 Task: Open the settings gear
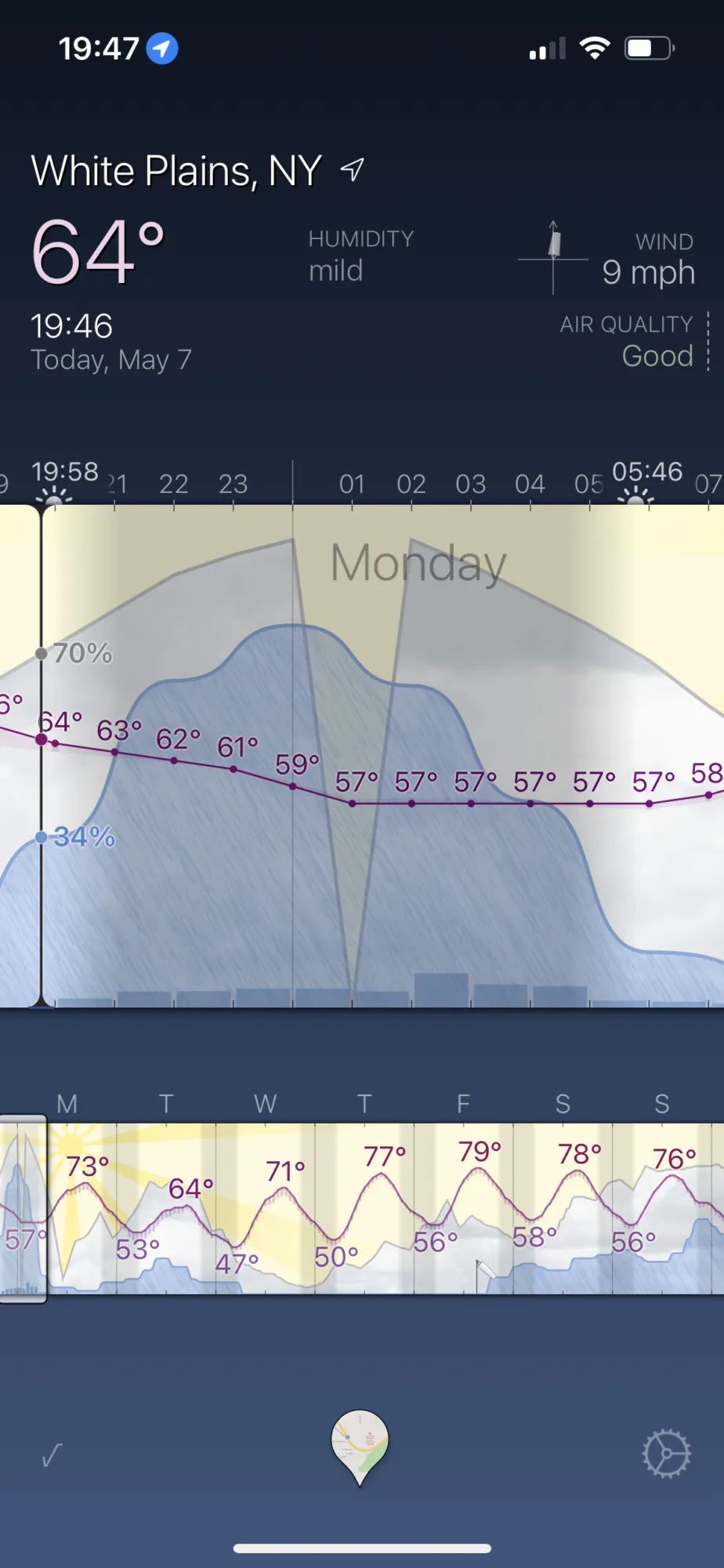click(666, 1454)
